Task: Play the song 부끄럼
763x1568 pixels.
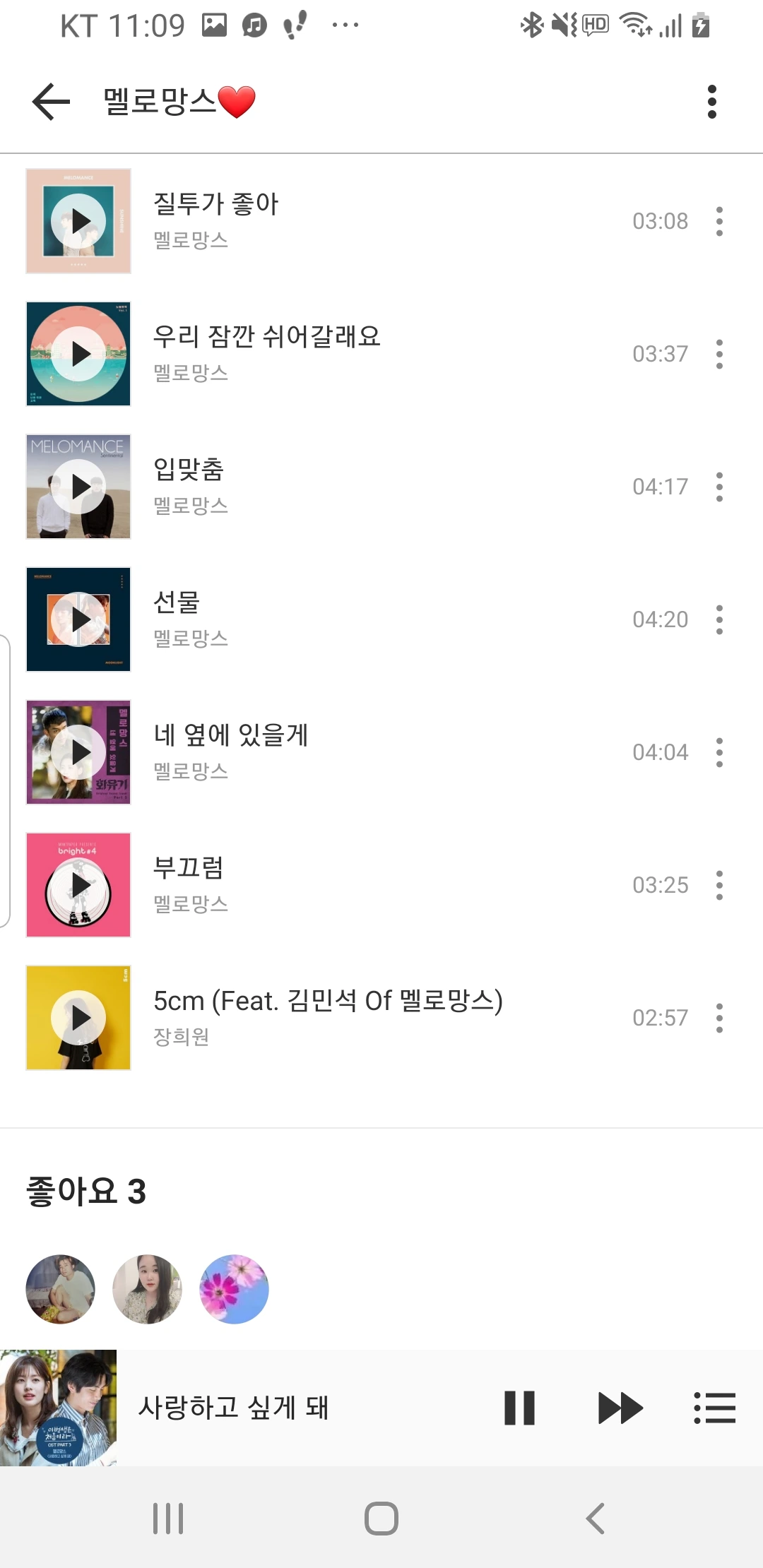Action: click(x=78, y=885)
